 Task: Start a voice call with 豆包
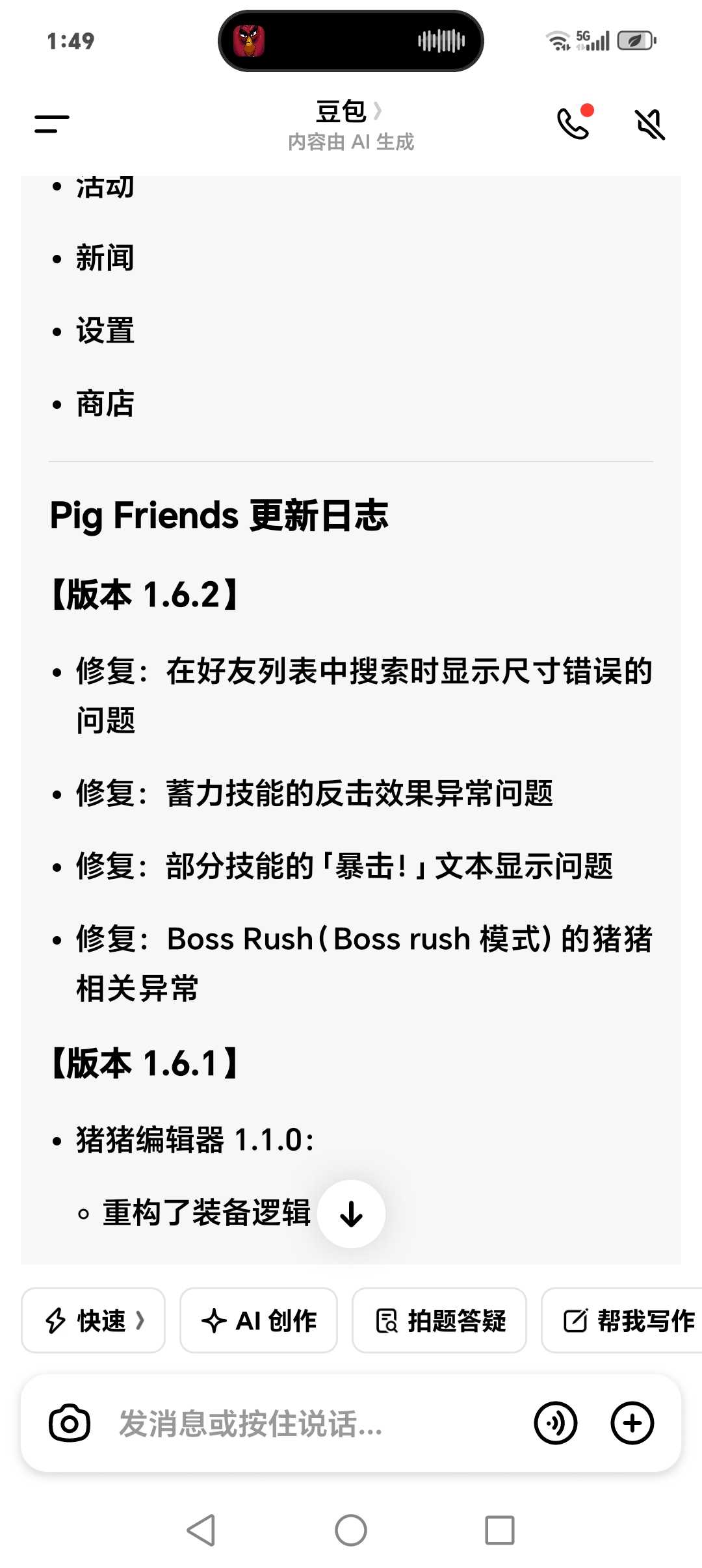click(x=573, y=124)
